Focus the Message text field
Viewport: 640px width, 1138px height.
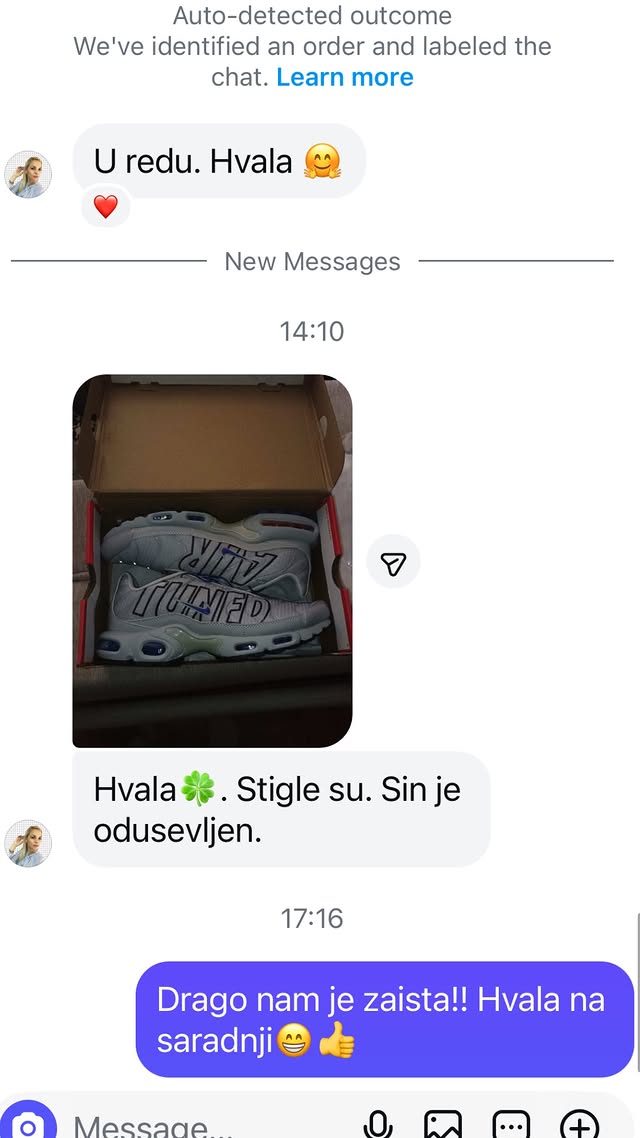coord(200,1127)
